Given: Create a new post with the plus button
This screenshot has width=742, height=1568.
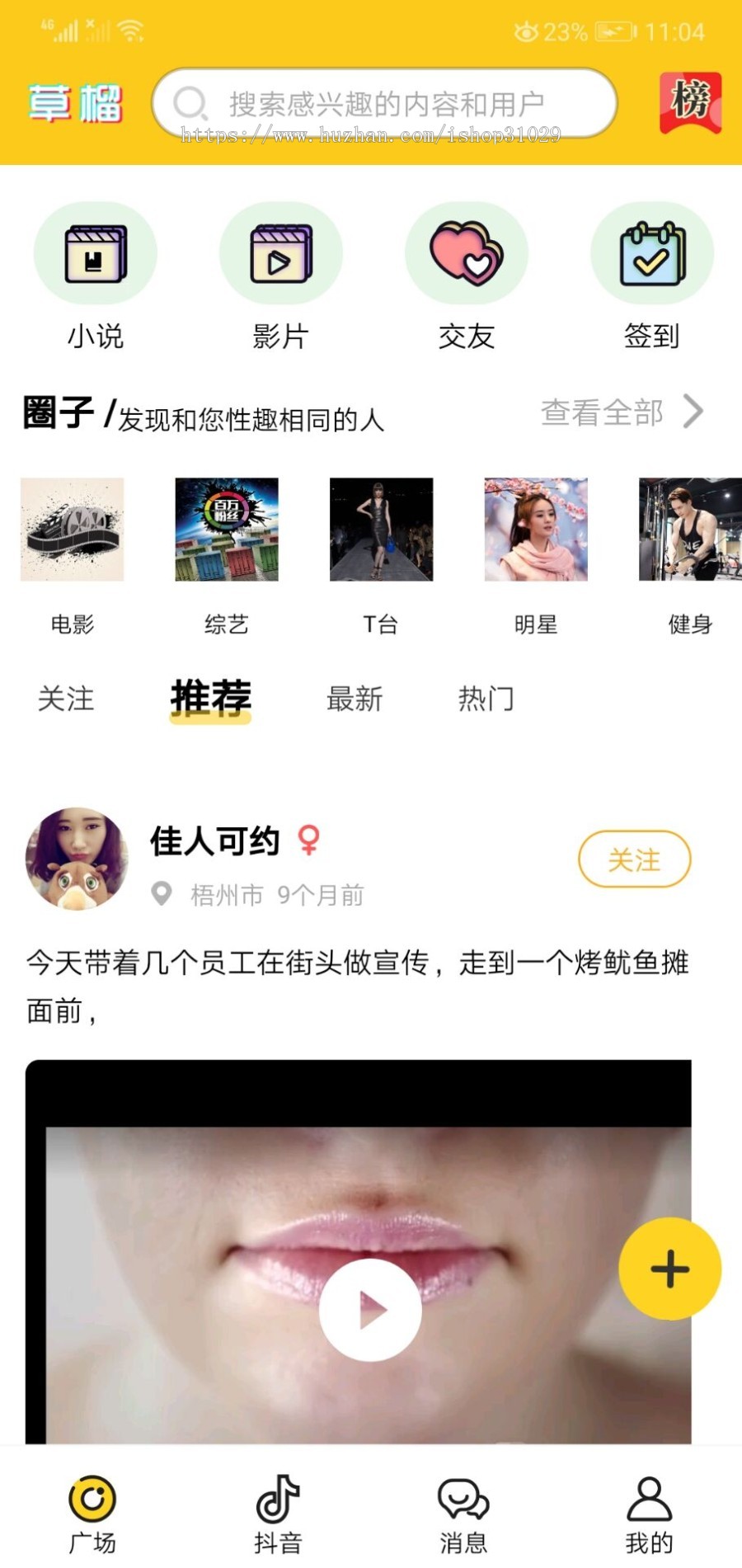Looking at the screenshot, I should tap(669, 1268).
